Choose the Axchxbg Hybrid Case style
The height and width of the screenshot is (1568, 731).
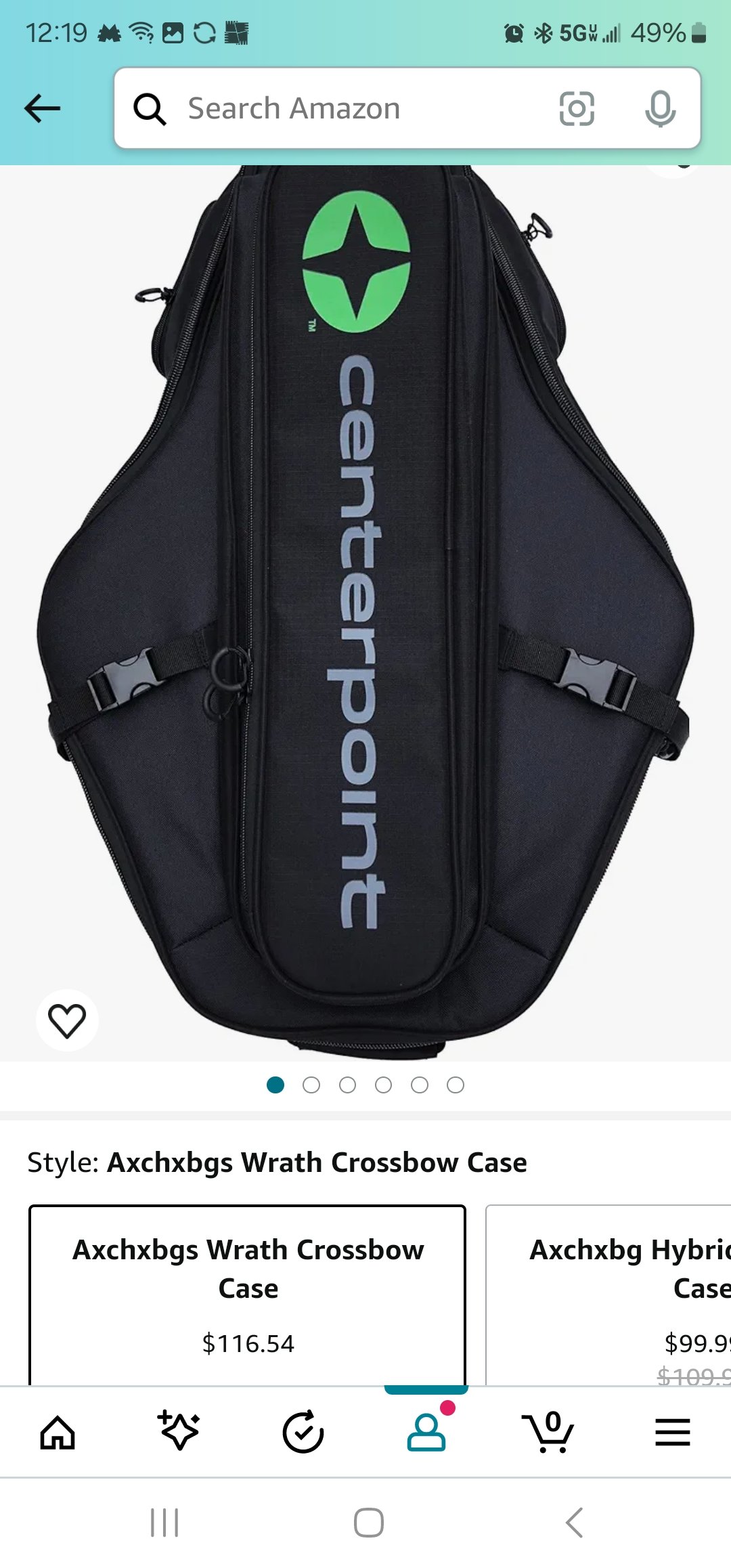[609, 1294]
